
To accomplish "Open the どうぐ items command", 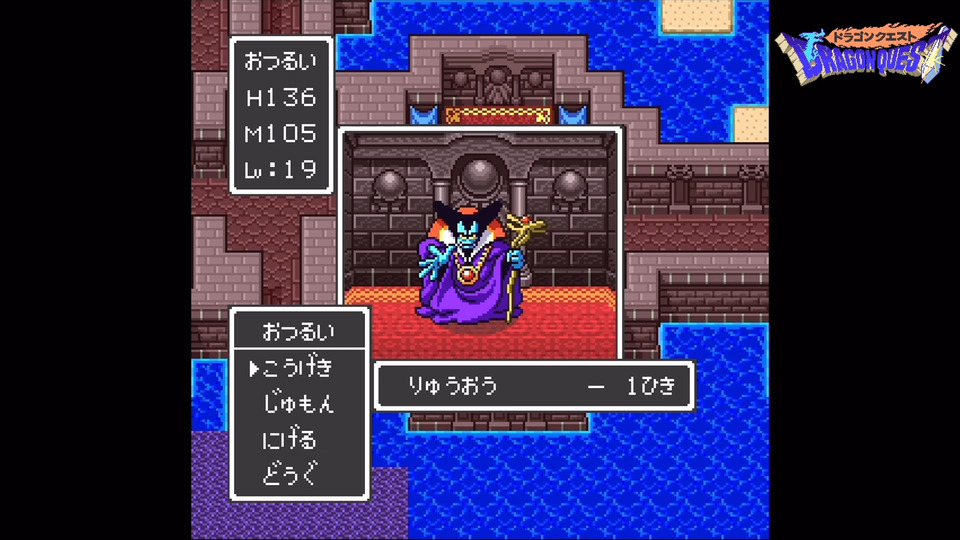I will coord(290,475).
